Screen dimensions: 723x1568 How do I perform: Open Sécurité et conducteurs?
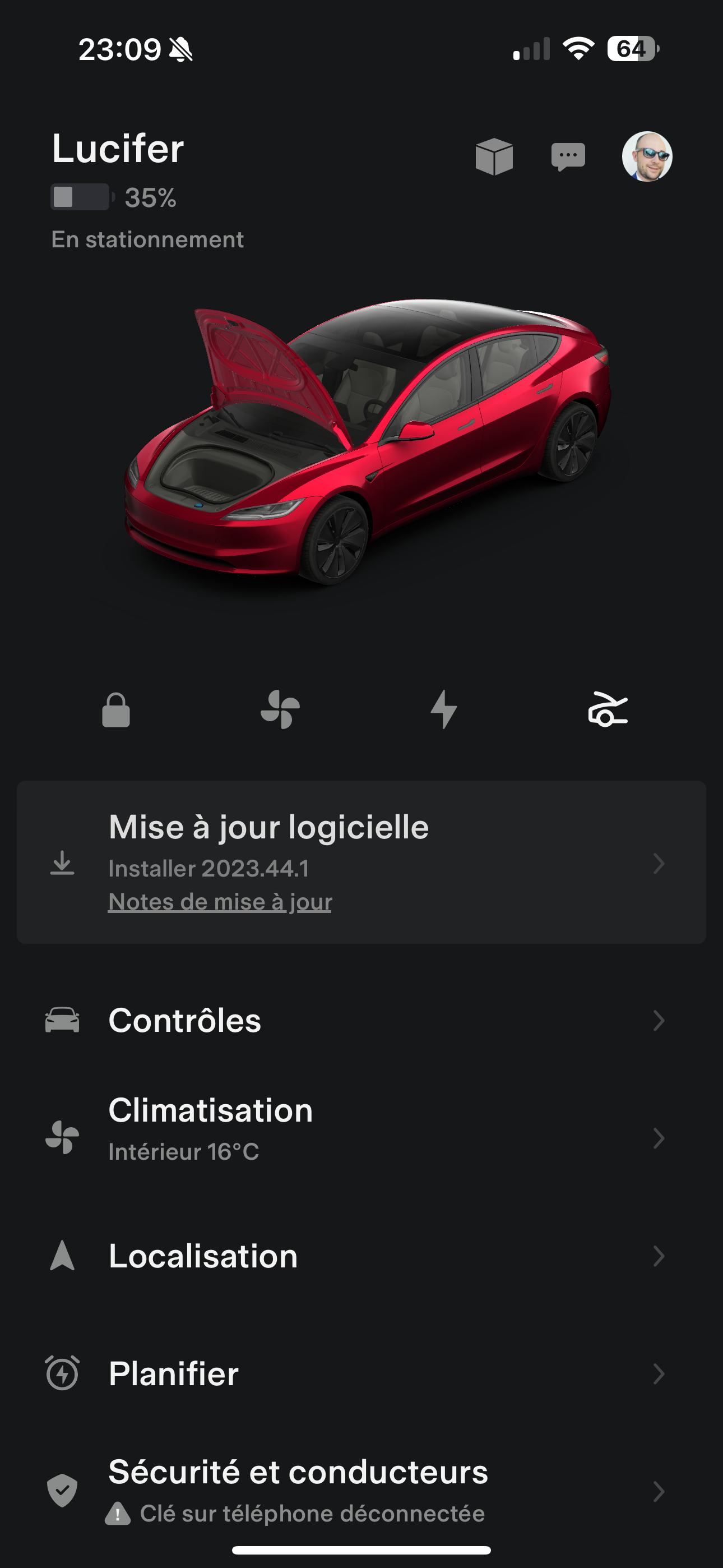pyautogui.click(x=361, y=1490)
